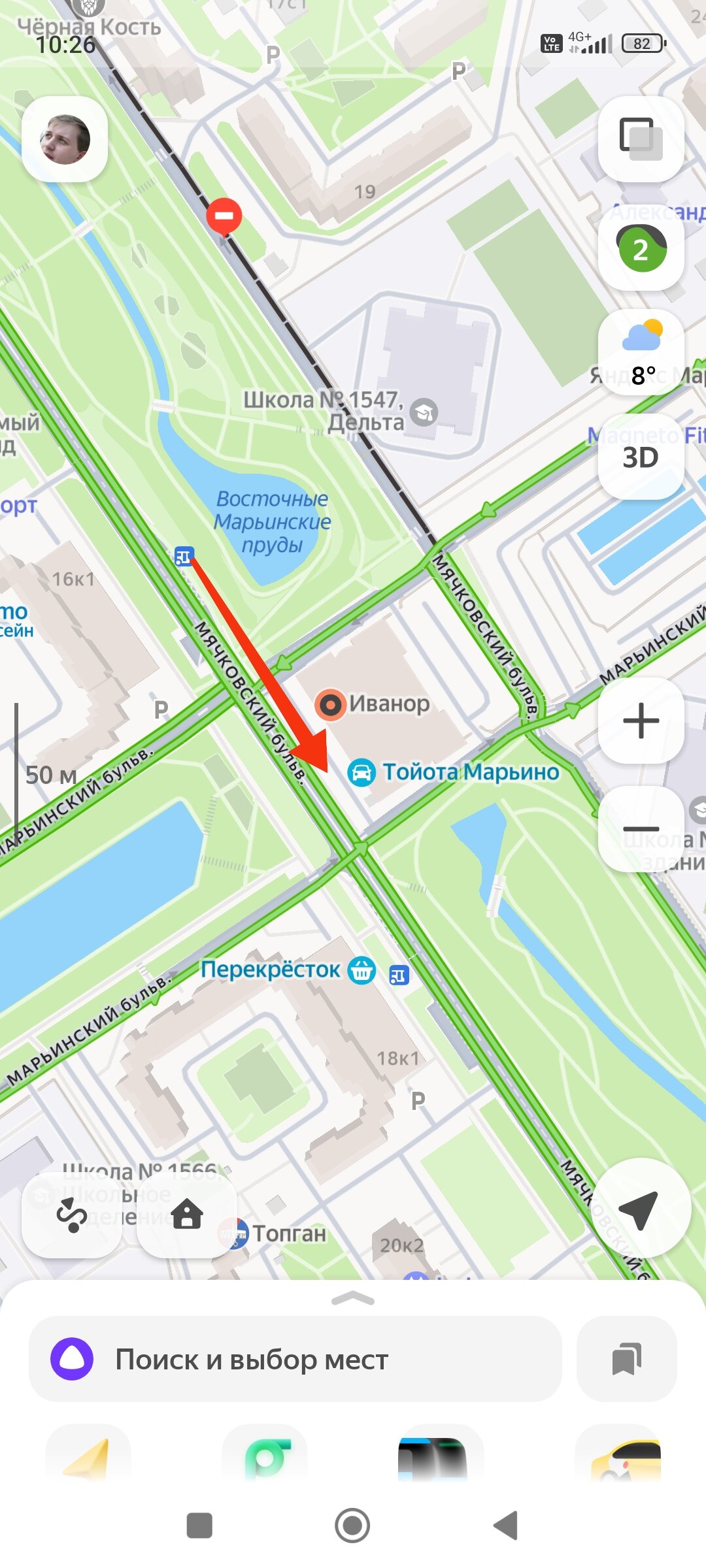Zoom out with the minus button
Image resolution: width=706 pixels, height=1568 pixels.
tap(641, 828)
